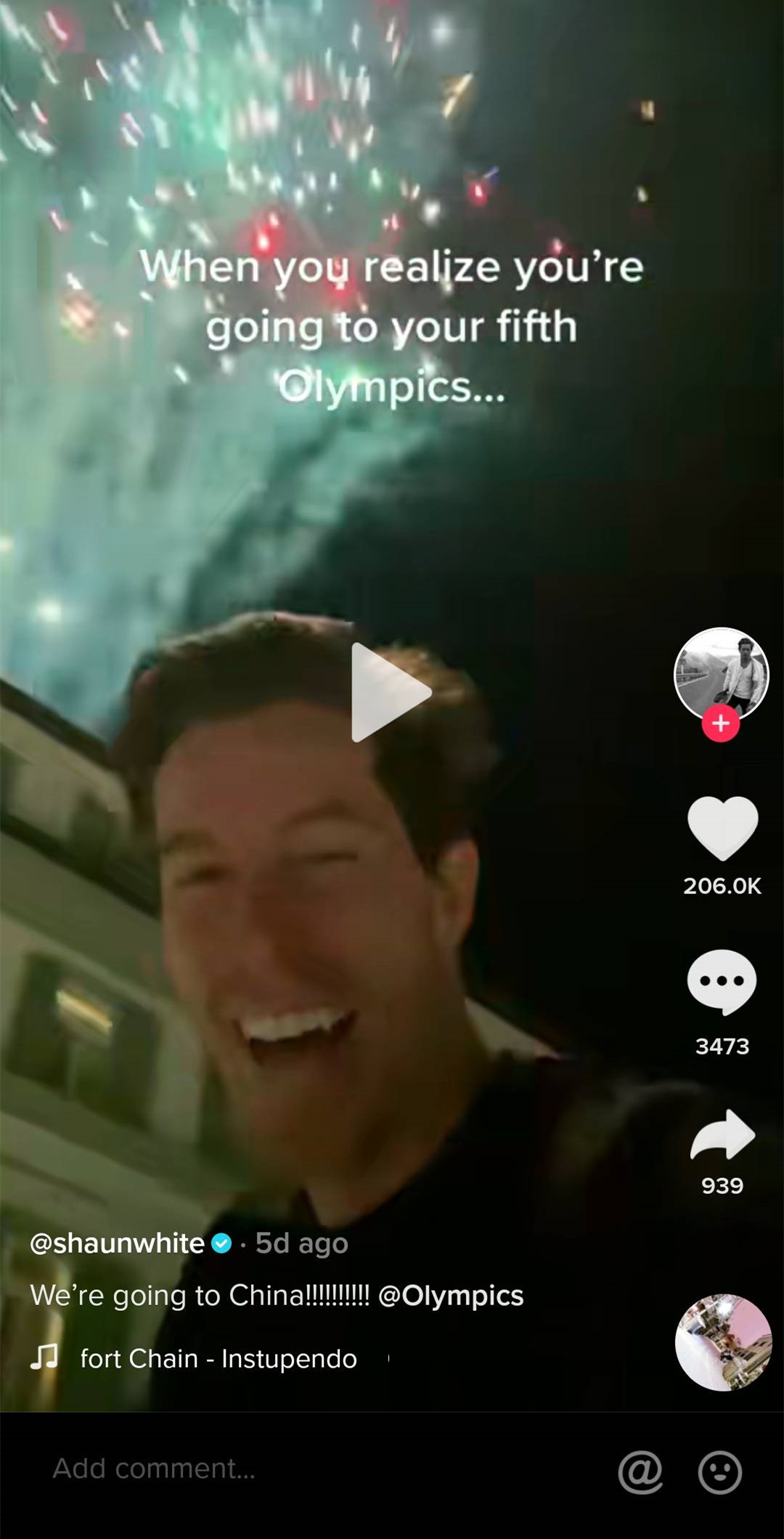Image resolution: width=784 pixels, height=1539 pixels.
Task: Tap the Add comment field
Action: click(x=290, y=1469)
